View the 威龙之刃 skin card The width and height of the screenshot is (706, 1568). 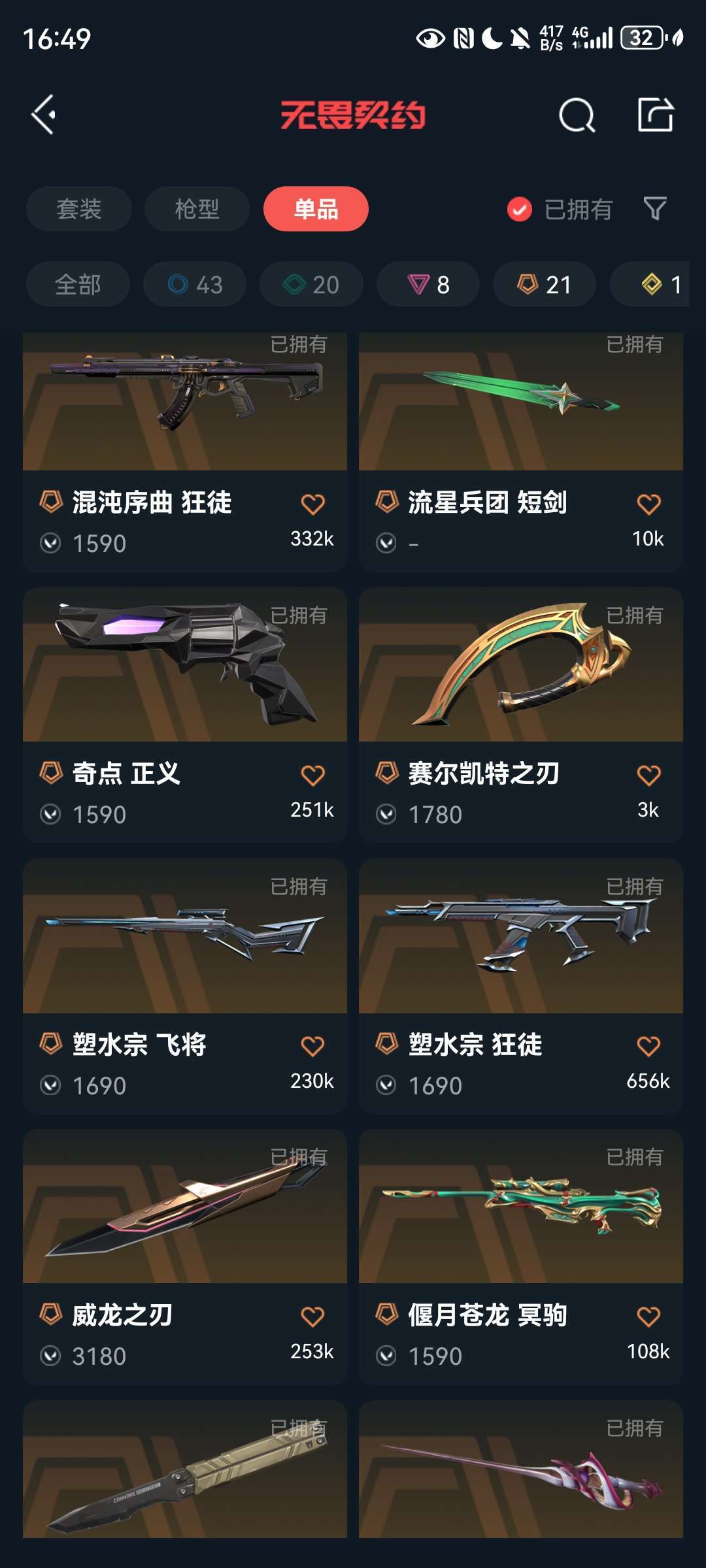tap(185, 1256)
